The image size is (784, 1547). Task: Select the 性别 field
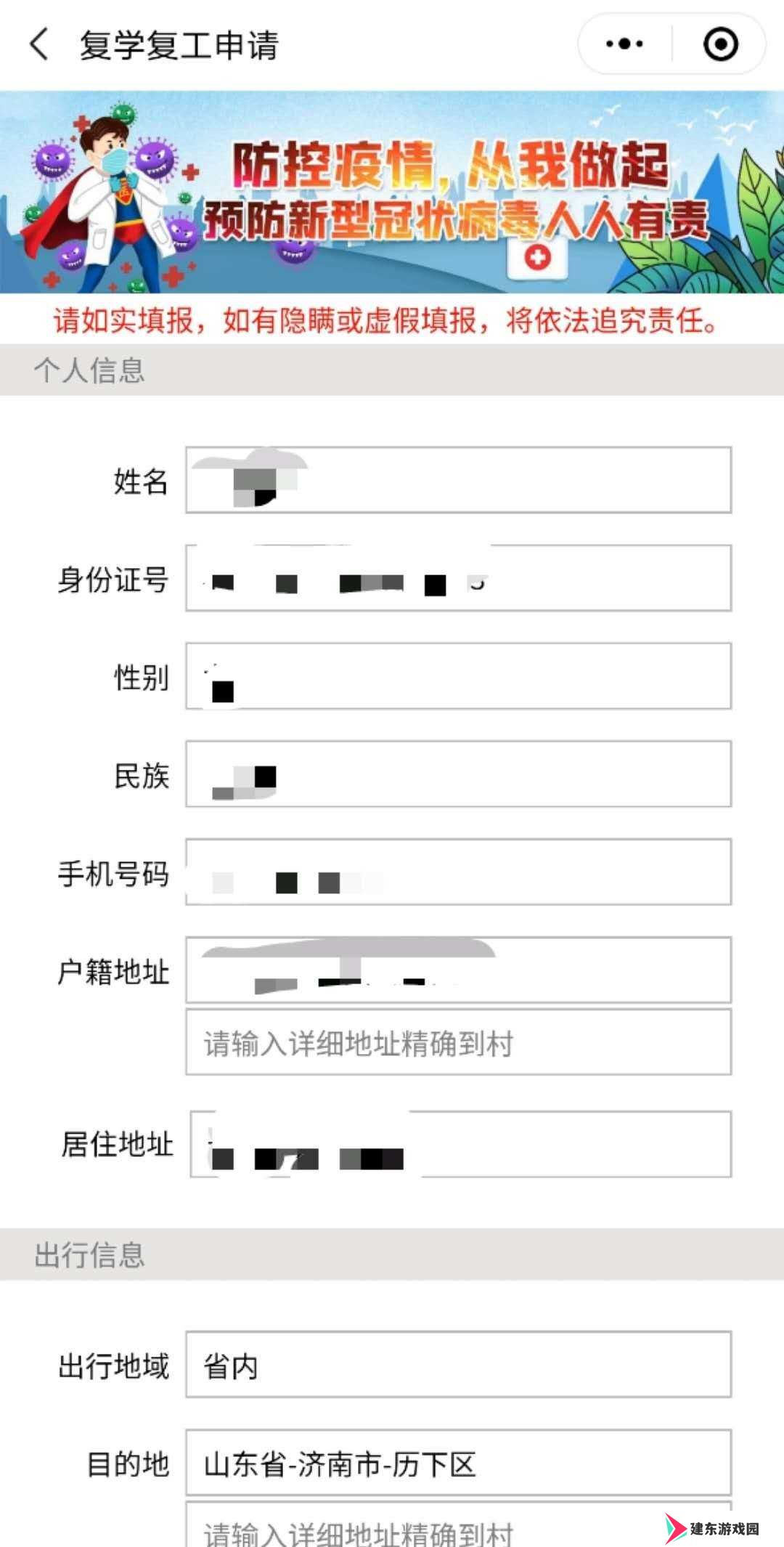(459, 676)
